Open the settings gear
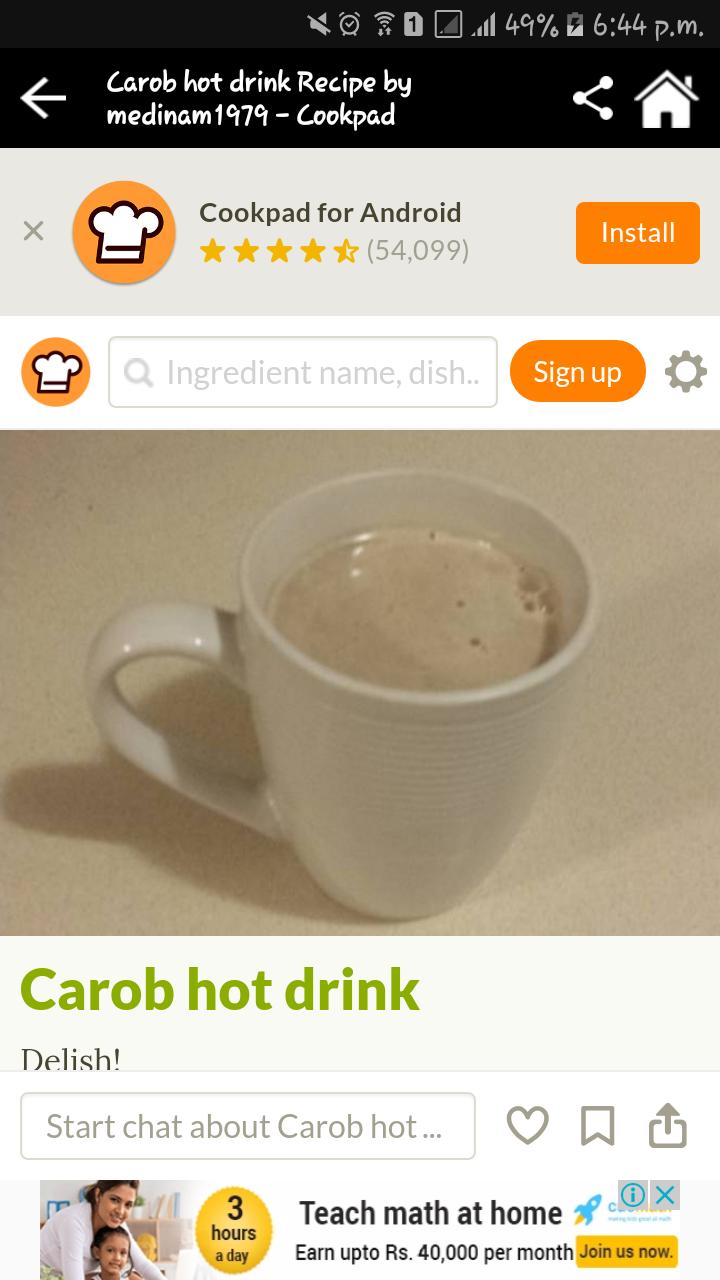The height and width of the screenshot is (1280, 720). (x=685, y=372)
